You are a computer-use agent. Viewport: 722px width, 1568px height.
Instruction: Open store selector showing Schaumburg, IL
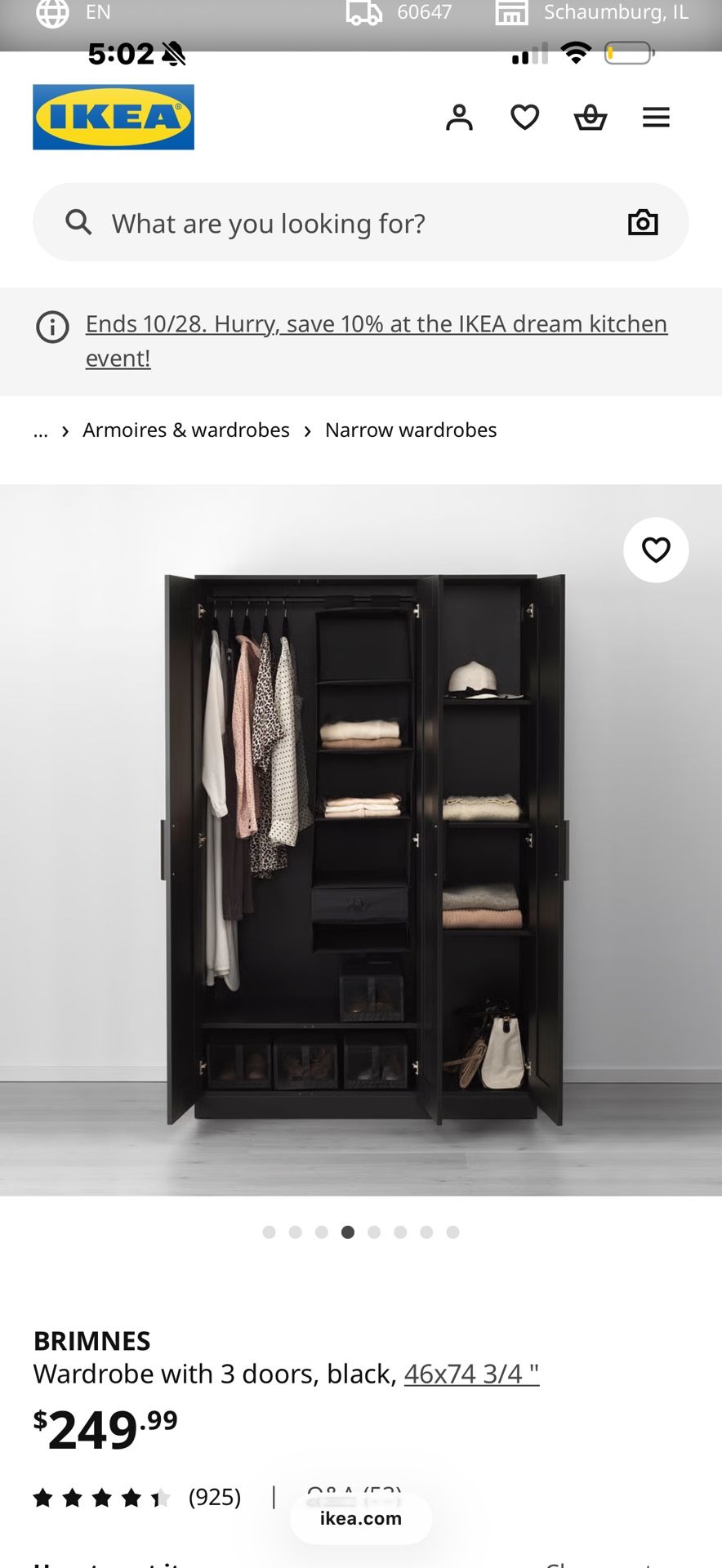[590, 12]
